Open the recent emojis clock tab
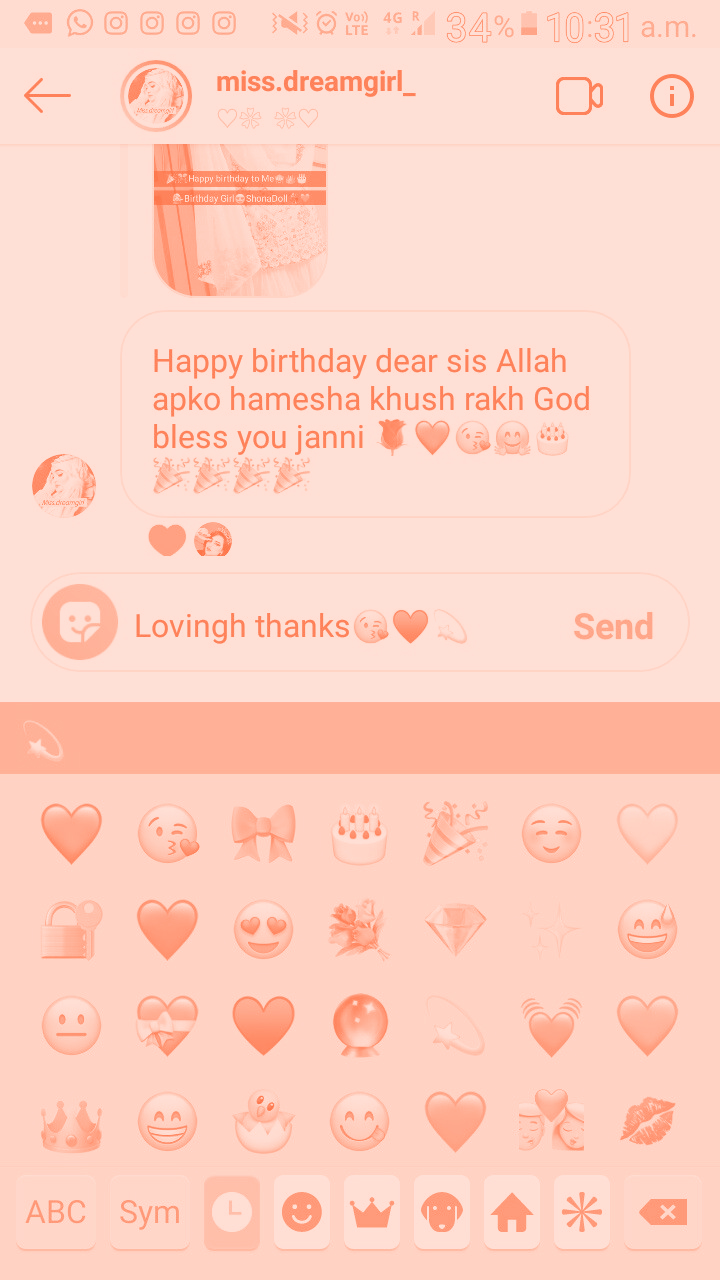Screen dimensions: 720x1280 tap(232, 1212)
